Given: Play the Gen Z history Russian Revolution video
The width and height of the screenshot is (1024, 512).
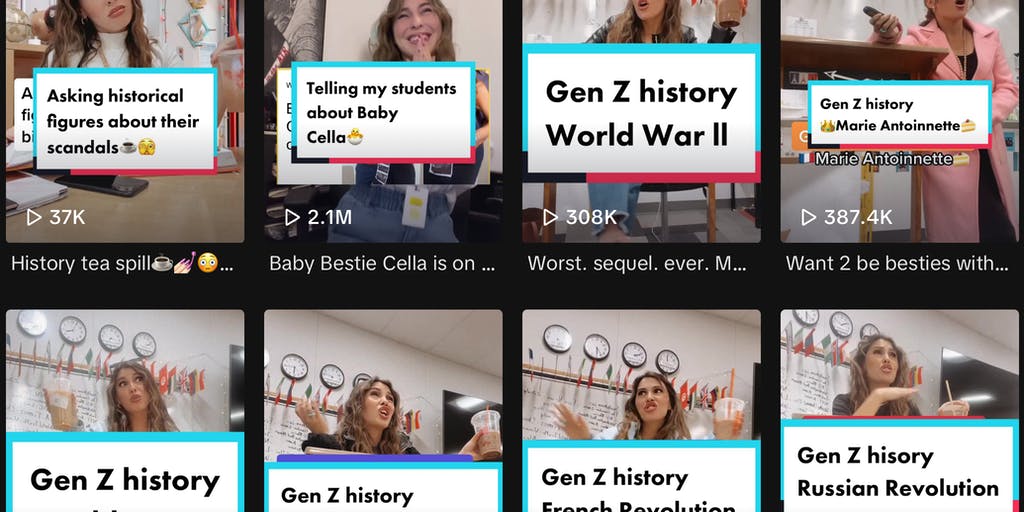Looking at the screenshot, I should pyautogui.click(x=899, y=410).
